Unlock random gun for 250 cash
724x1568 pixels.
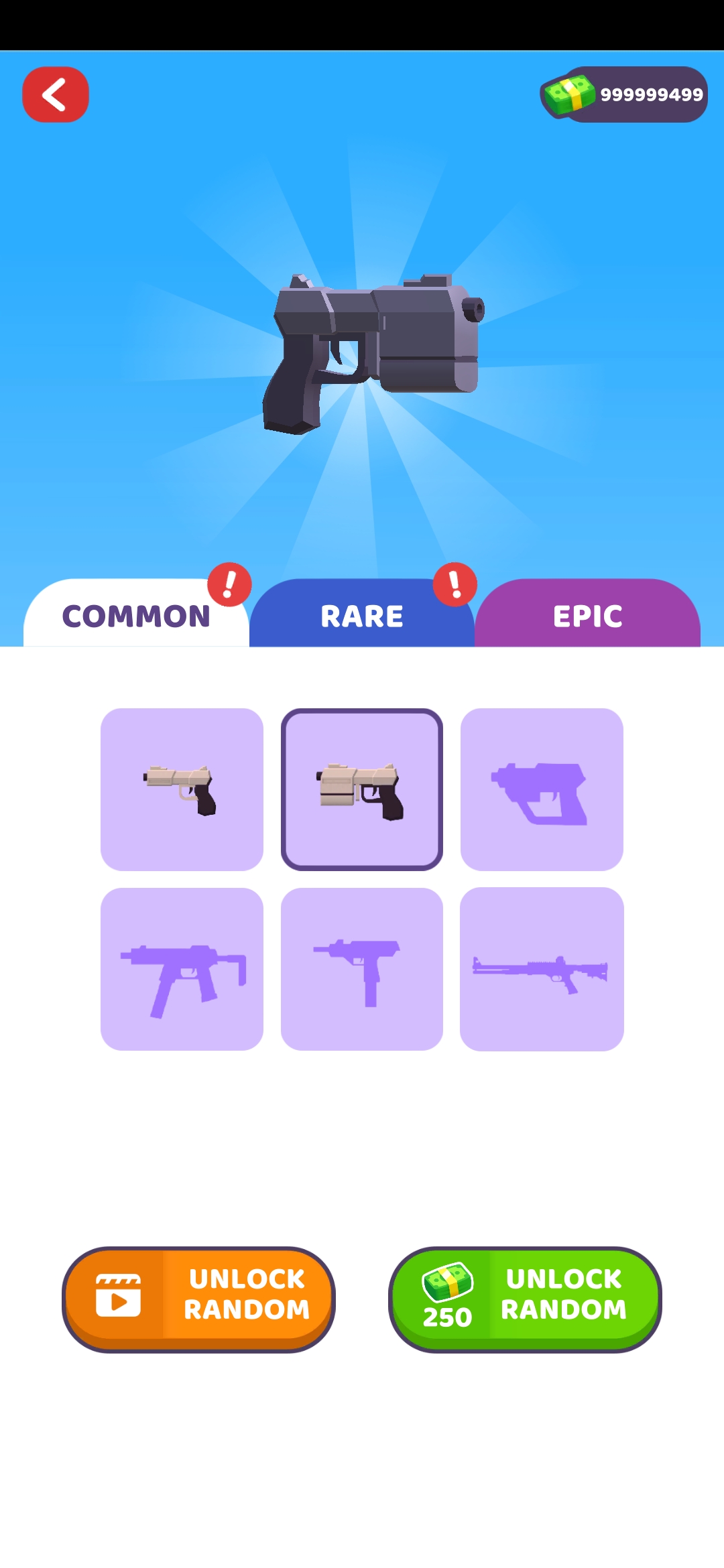(525, 1299)
